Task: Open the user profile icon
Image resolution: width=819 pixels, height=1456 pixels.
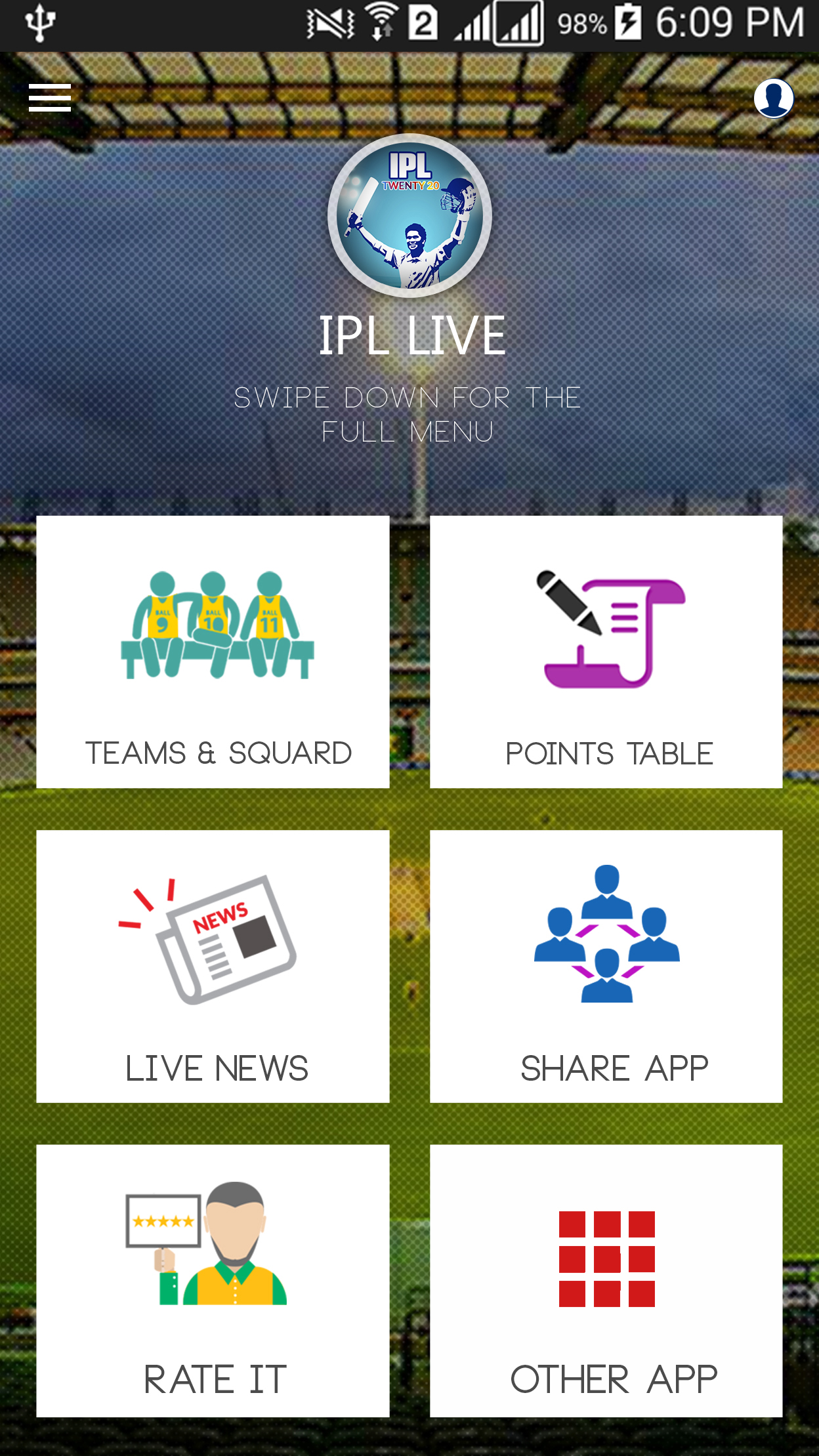Action: [x=773, y=98]
